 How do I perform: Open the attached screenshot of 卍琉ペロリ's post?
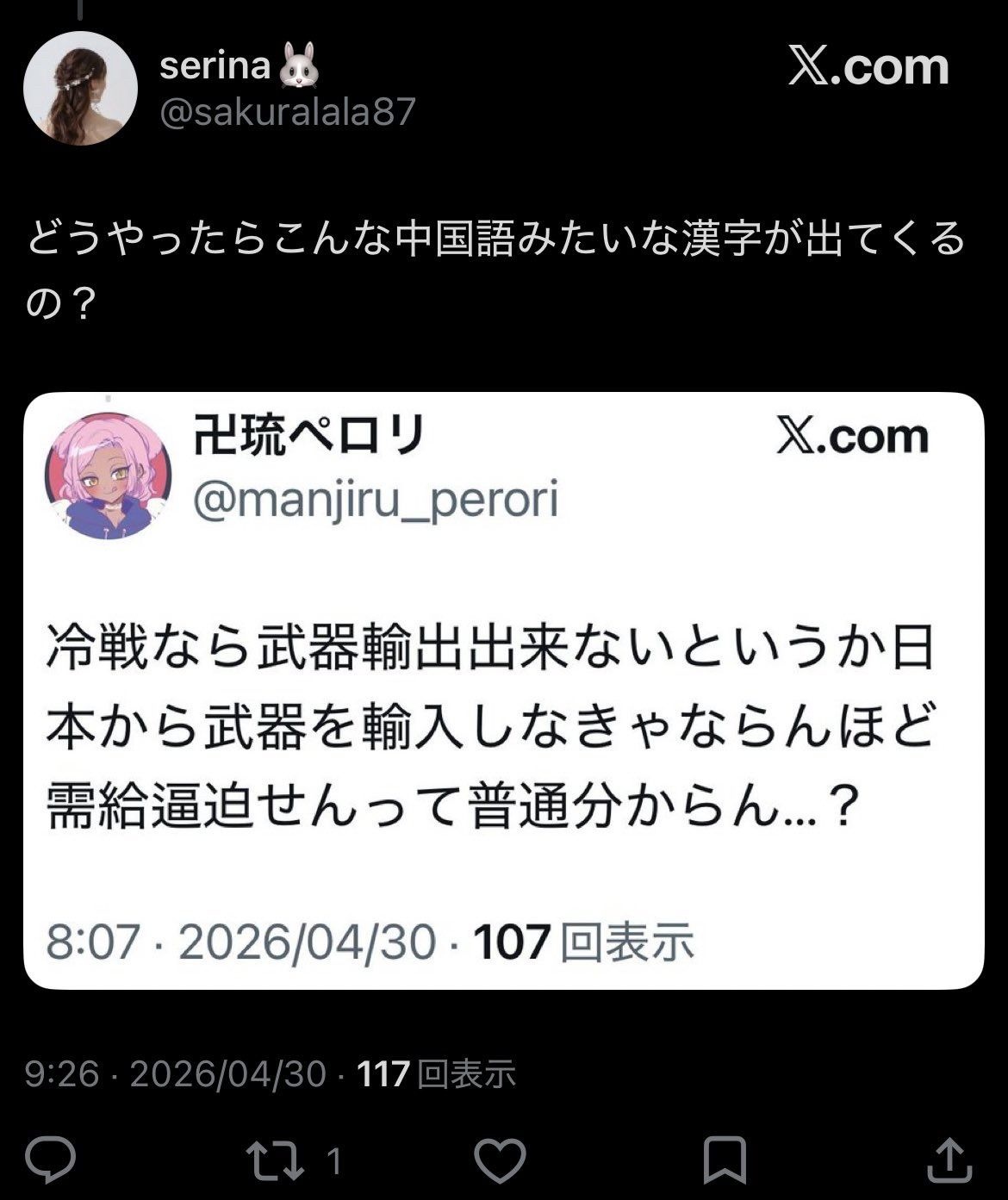pos(503,690)
